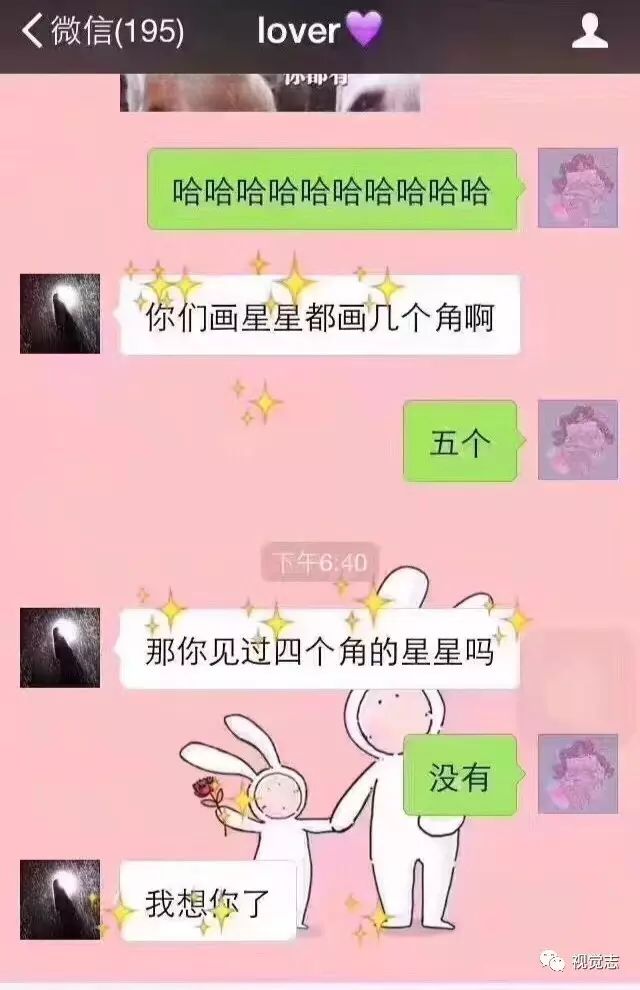Open the sender's avatar beside 五个

coord(578,440)
